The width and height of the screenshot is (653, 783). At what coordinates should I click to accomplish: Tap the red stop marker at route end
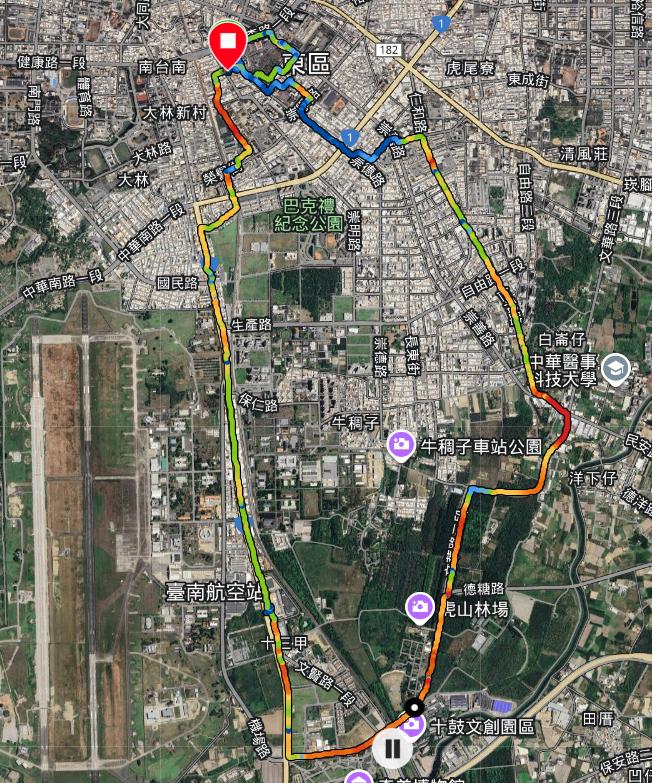pos(230,43)
